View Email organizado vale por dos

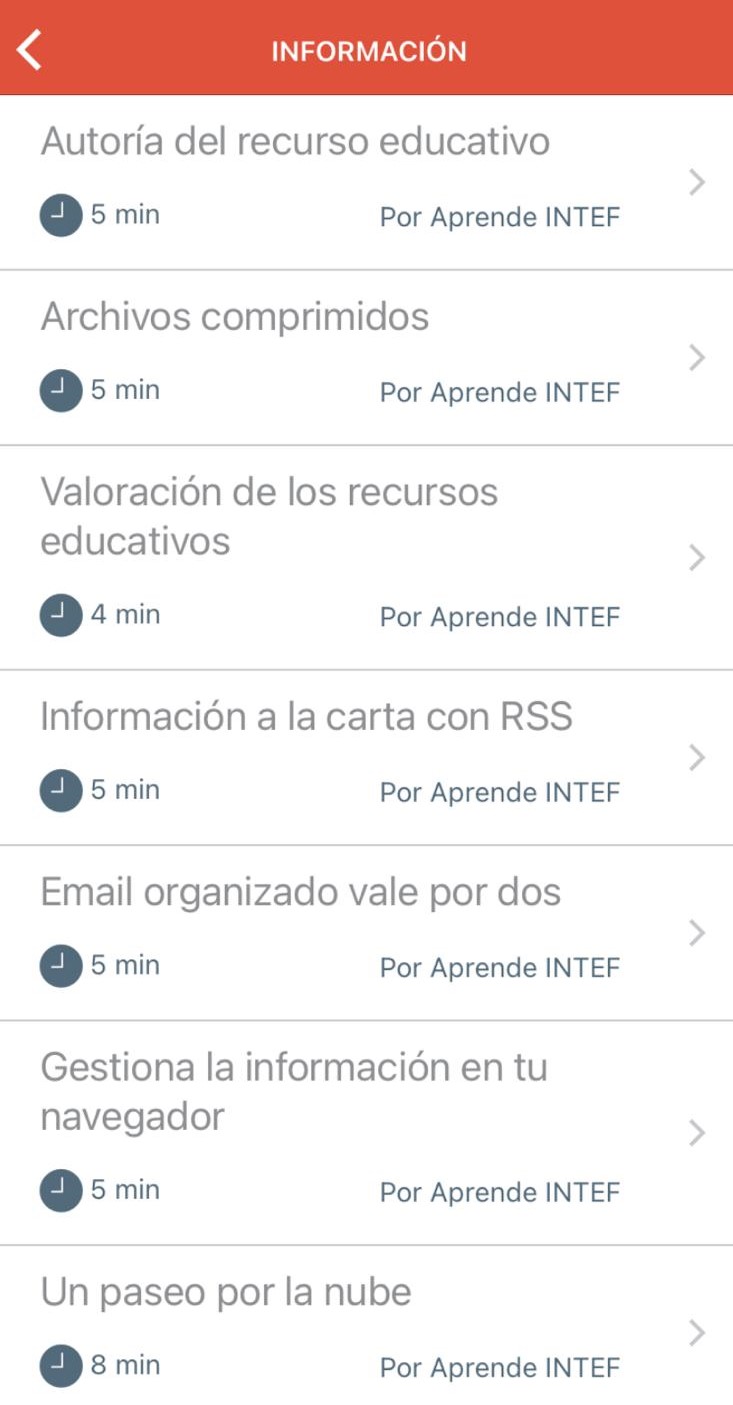[x=366, y=933]
